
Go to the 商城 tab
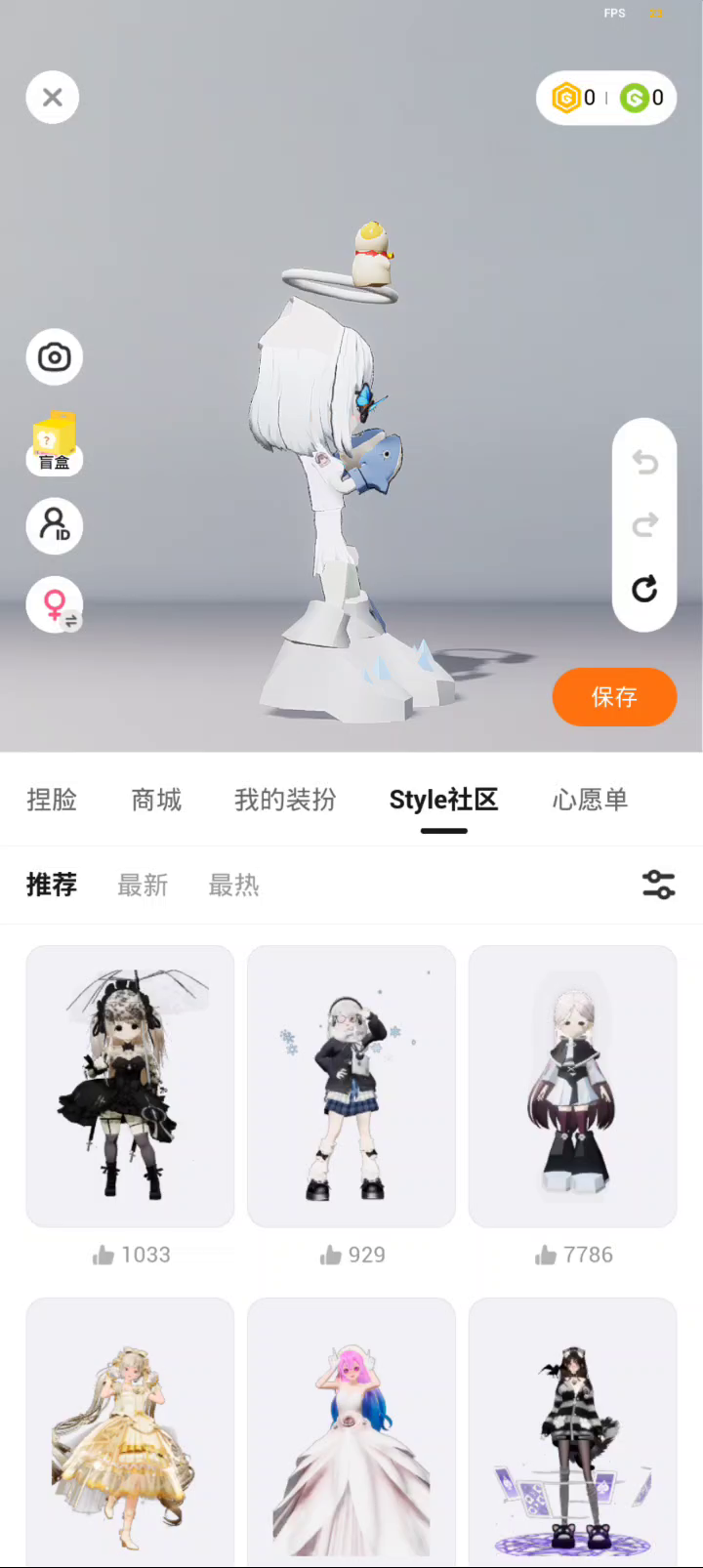156,800
